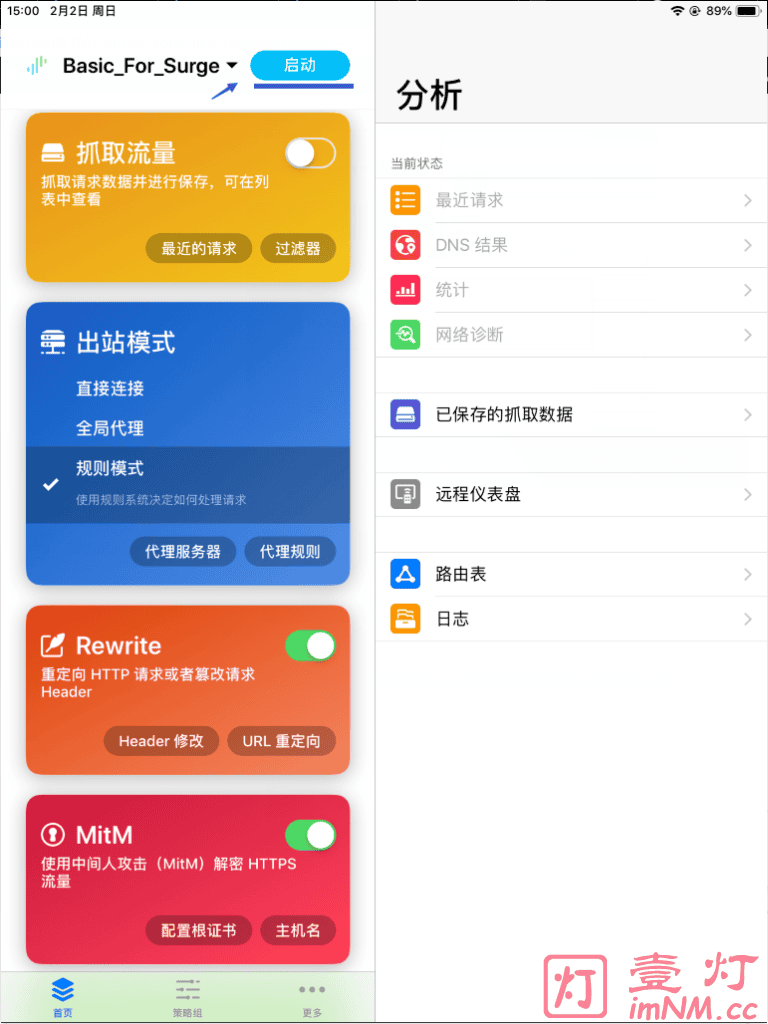Open the 日志 log row
Image resolution: width=768 pixels, height=1024 pixels.
(570, 619)
